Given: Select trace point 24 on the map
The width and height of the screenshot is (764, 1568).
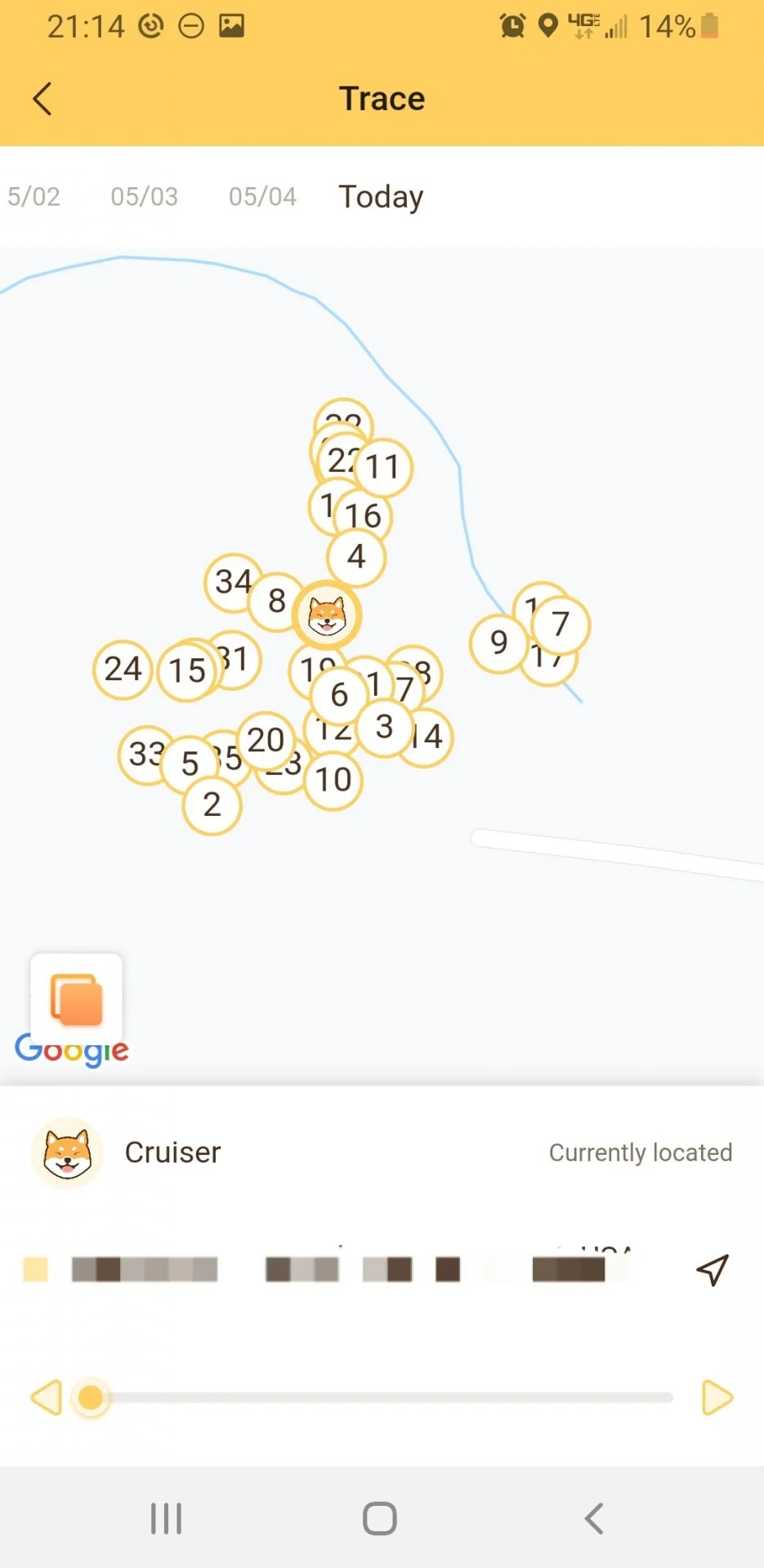Looking at the screenshot, I should (123, 670).
